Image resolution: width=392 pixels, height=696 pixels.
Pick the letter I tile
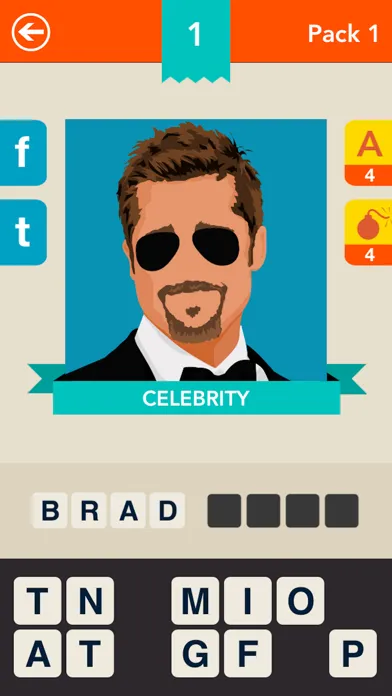point(248,601)
